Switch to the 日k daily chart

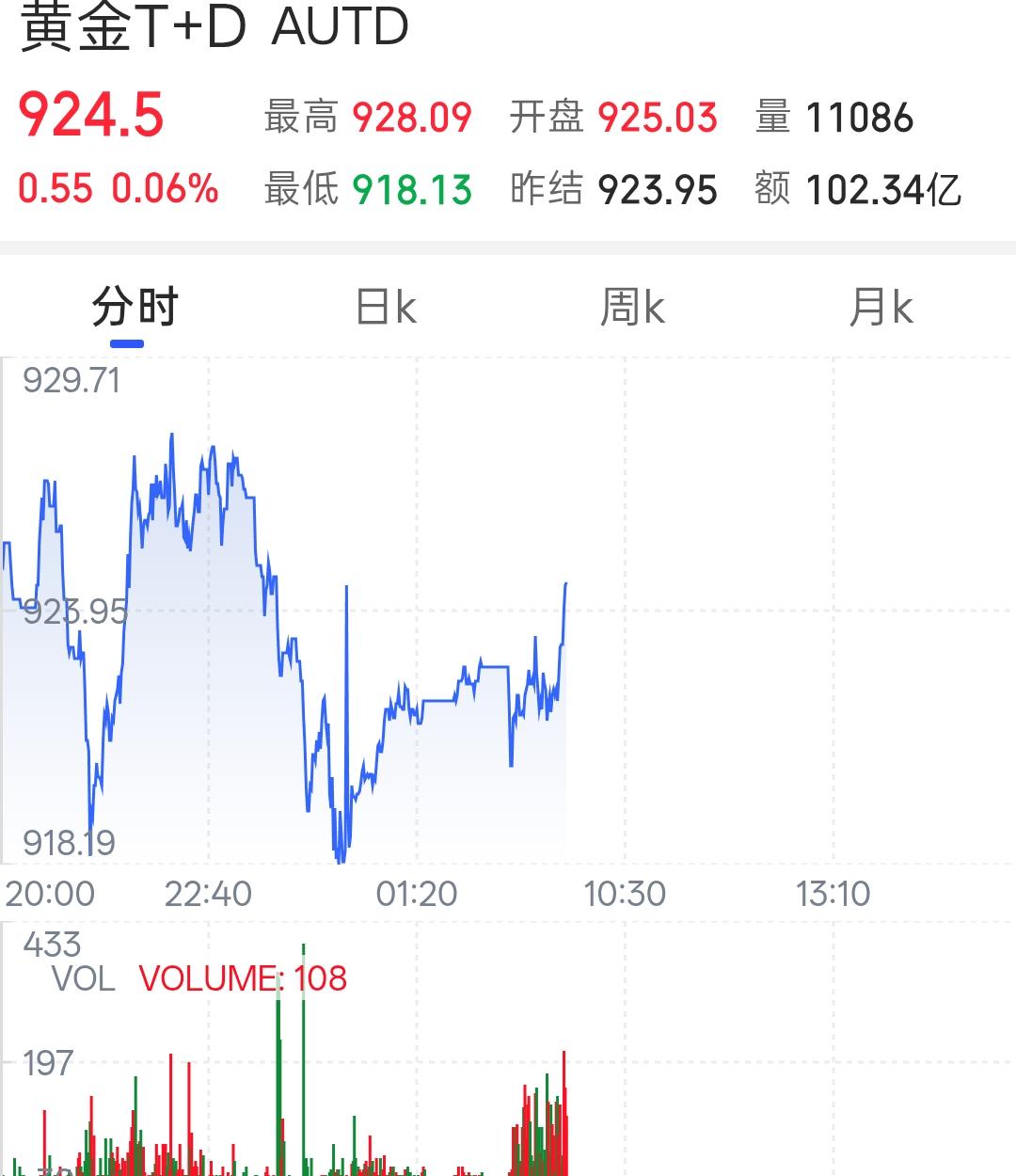click(x=386, y=308)
